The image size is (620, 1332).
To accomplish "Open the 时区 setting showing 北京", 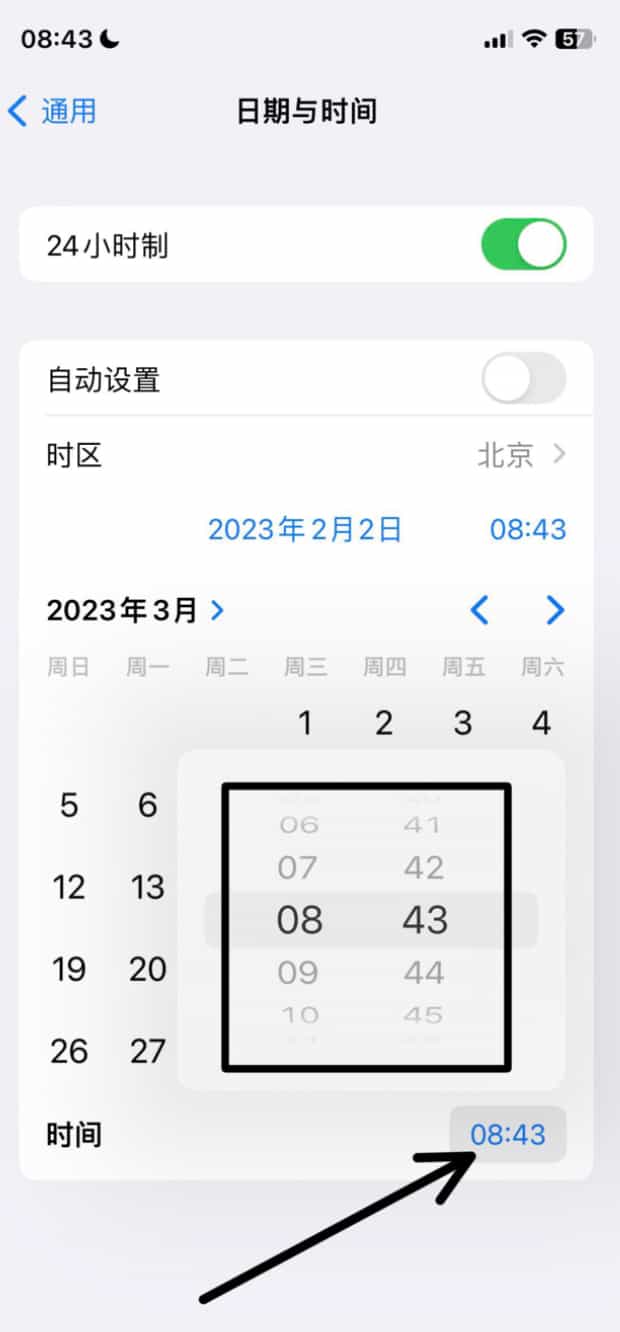I will pos(520,456).
